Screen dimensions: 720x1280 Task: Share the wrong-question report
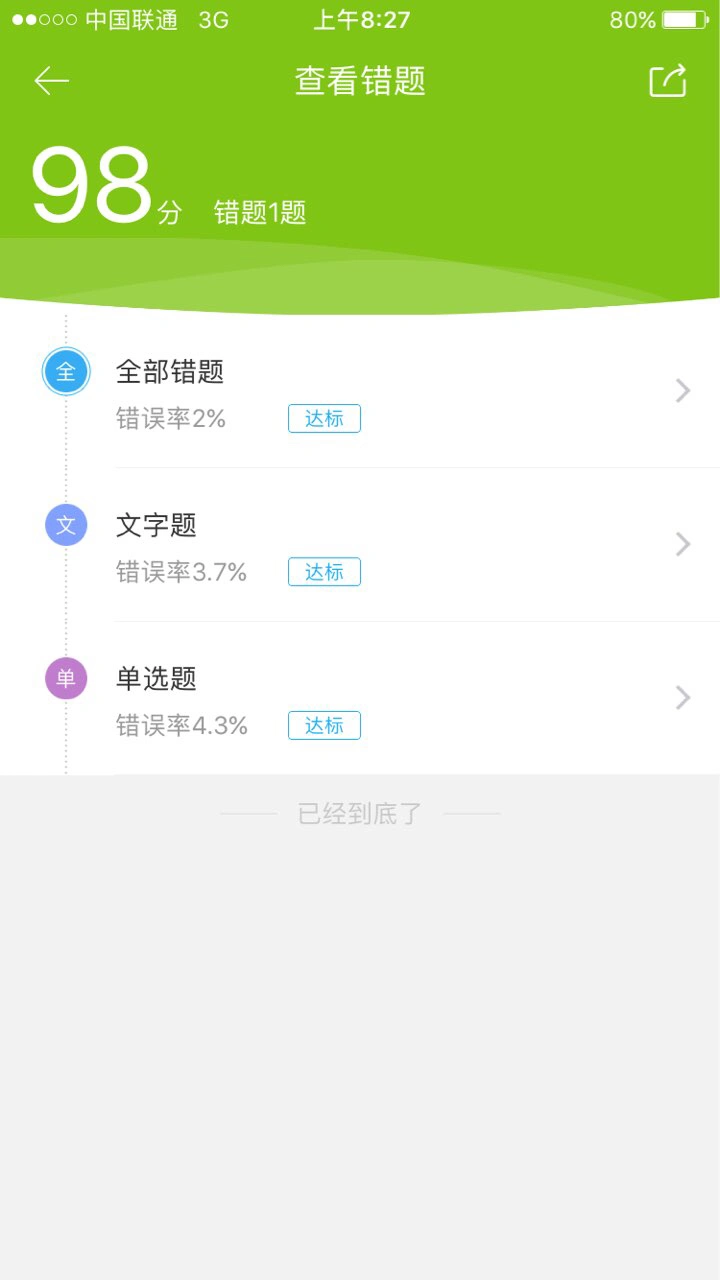pyautogui.click(x=668, y=81)
